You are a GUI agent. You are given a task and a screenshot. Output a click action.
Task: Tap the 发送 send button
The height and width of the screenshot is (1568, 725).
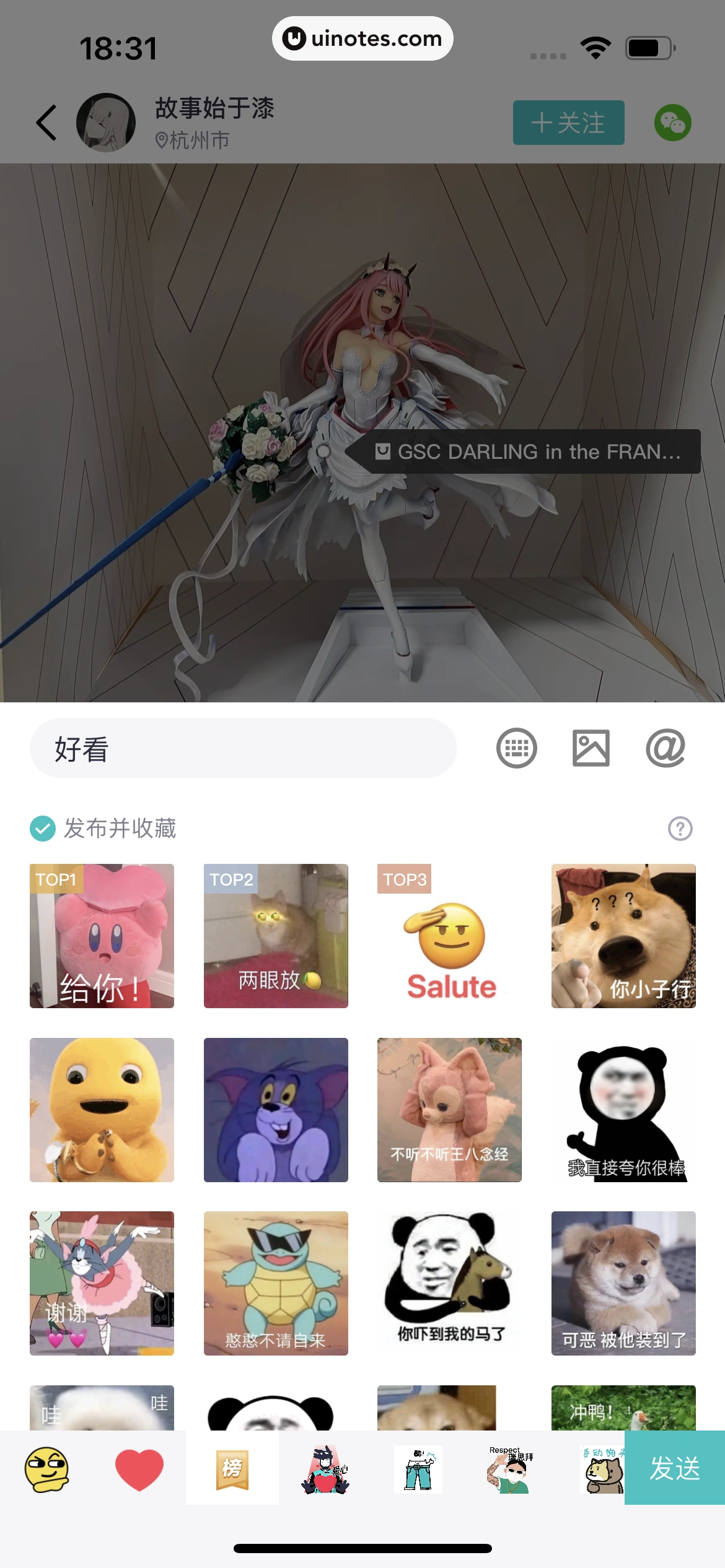674,1470
